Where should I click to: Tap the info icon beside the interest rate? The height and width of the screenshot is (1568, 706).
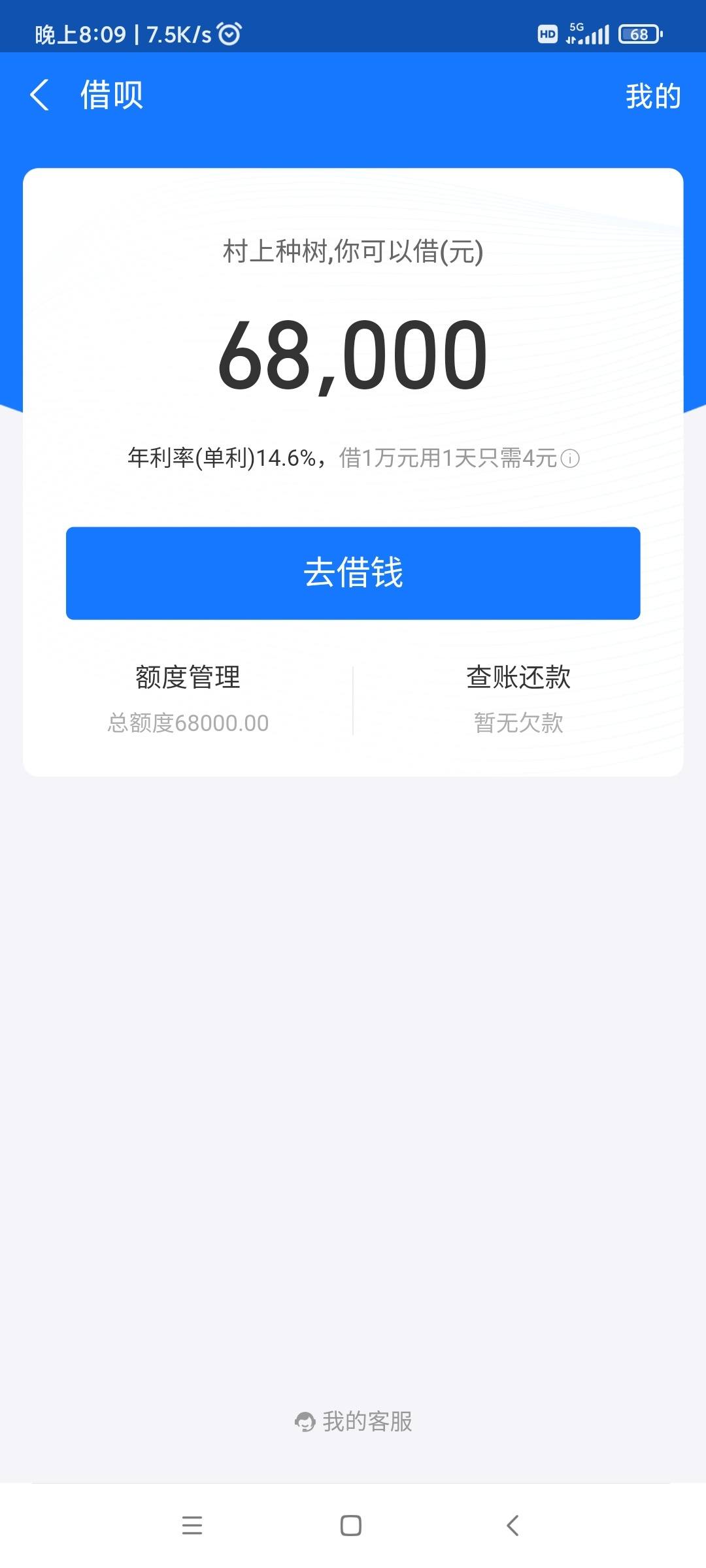pyautogui.click(x=570, y=459)
